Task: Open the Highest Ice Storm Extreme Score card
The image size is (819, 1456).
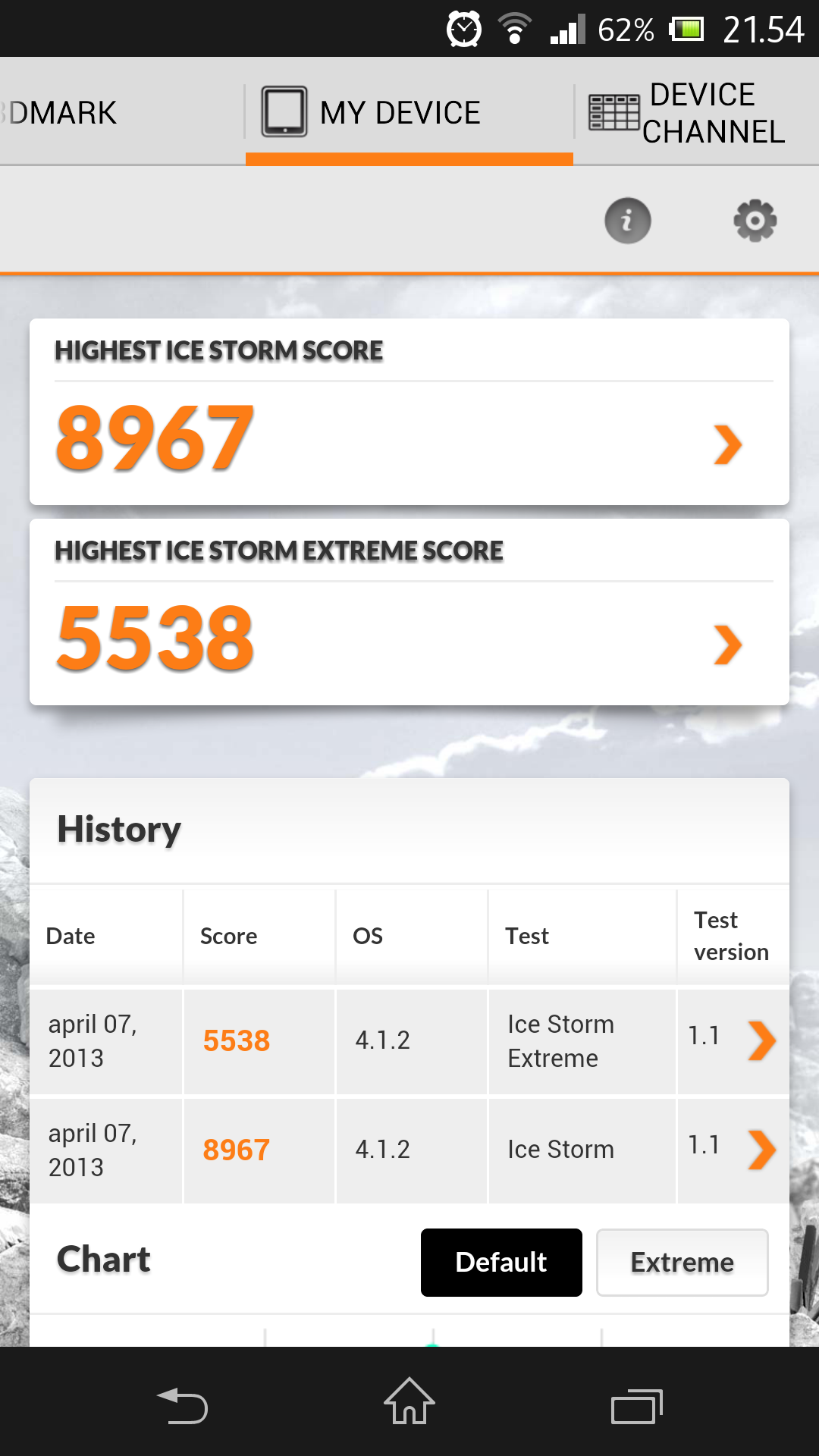Action: (409, 612)
